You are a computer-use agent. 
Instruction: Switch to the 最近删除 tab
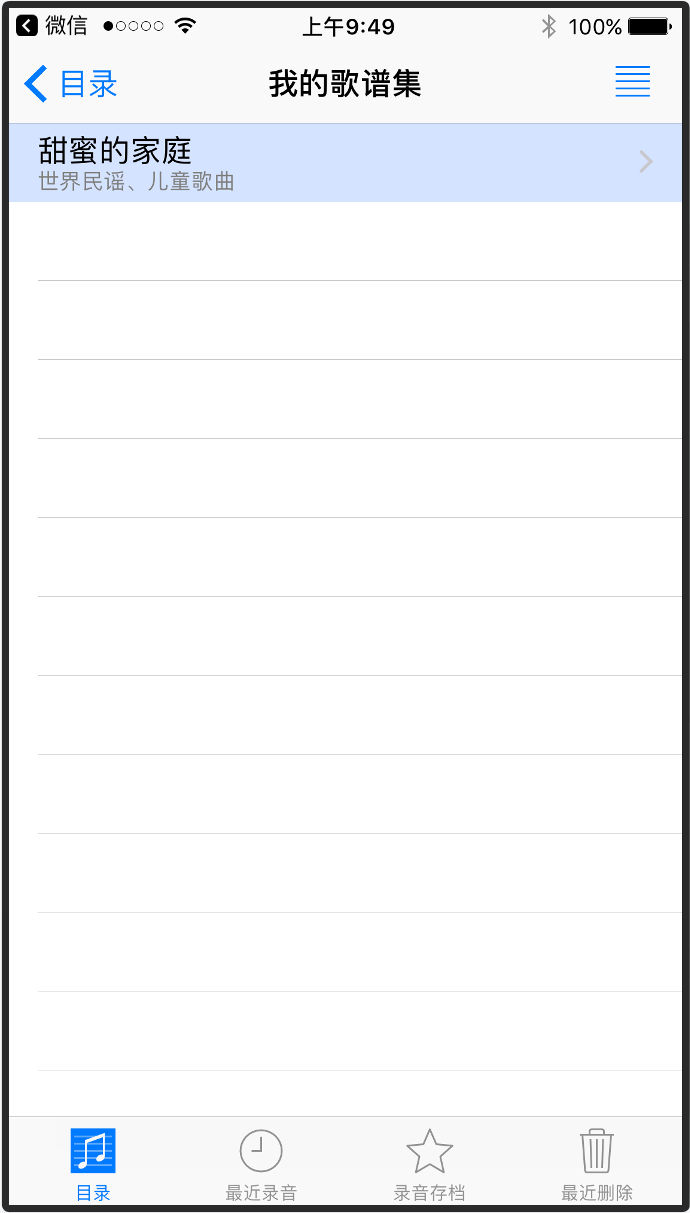(597, 1163)
